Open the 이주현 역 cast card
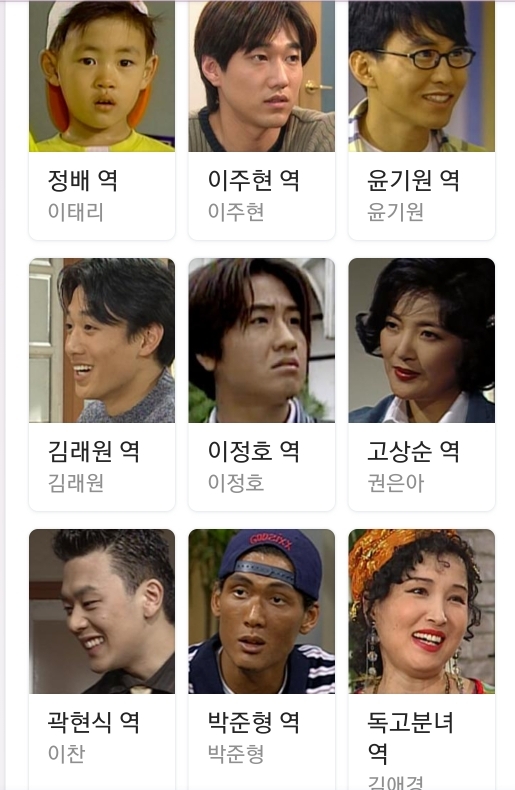Viewport: 515px width, 790px height. pos(262,120)
